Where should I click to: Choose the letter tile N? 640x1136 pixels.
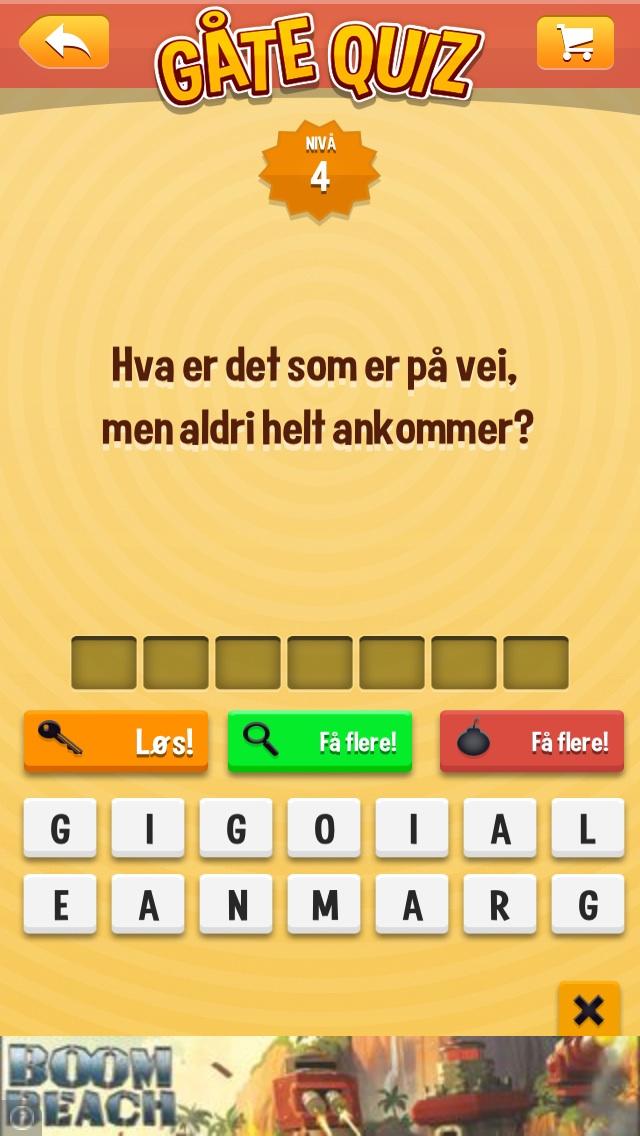(236, 904)
